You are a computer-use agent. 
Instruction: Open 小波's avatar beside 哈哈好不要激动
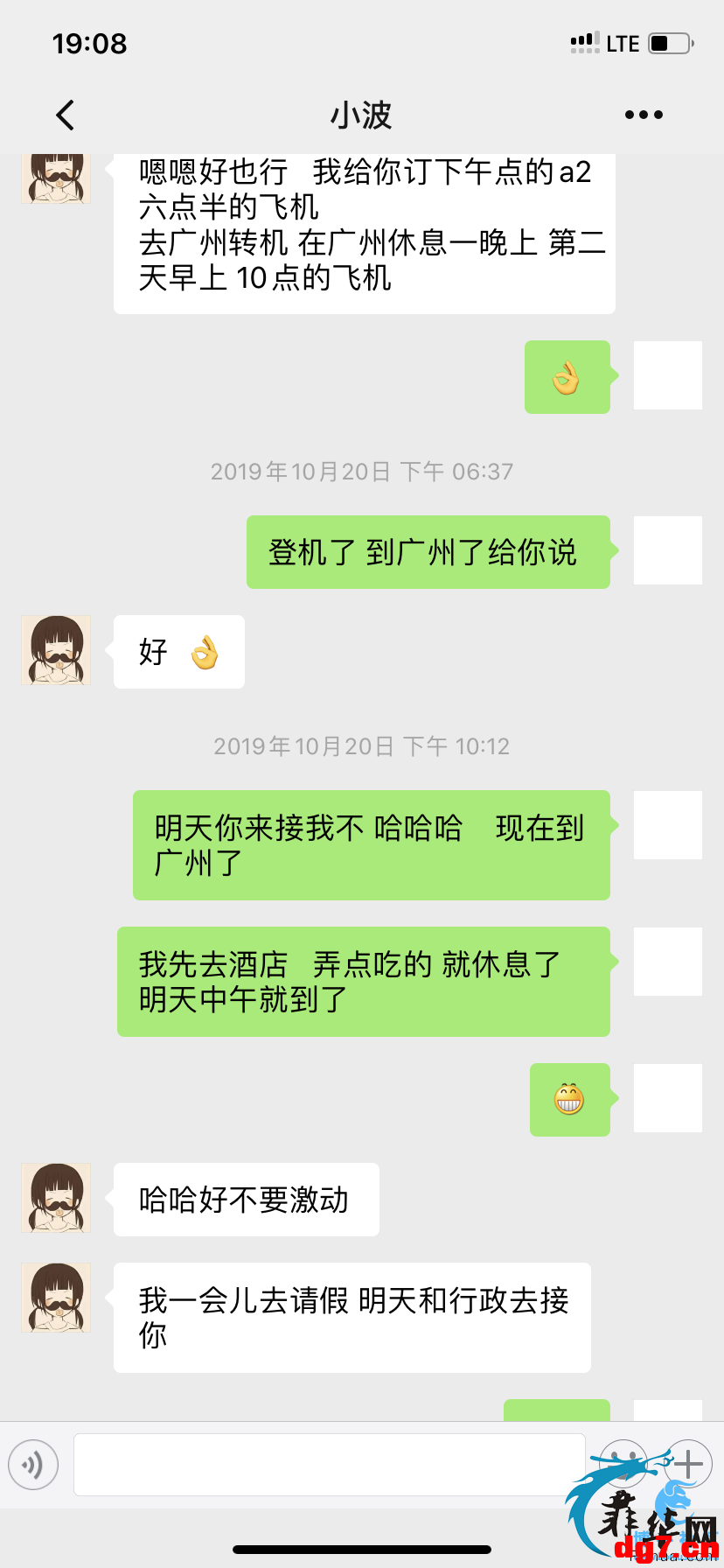click(x=56, y=1198)
